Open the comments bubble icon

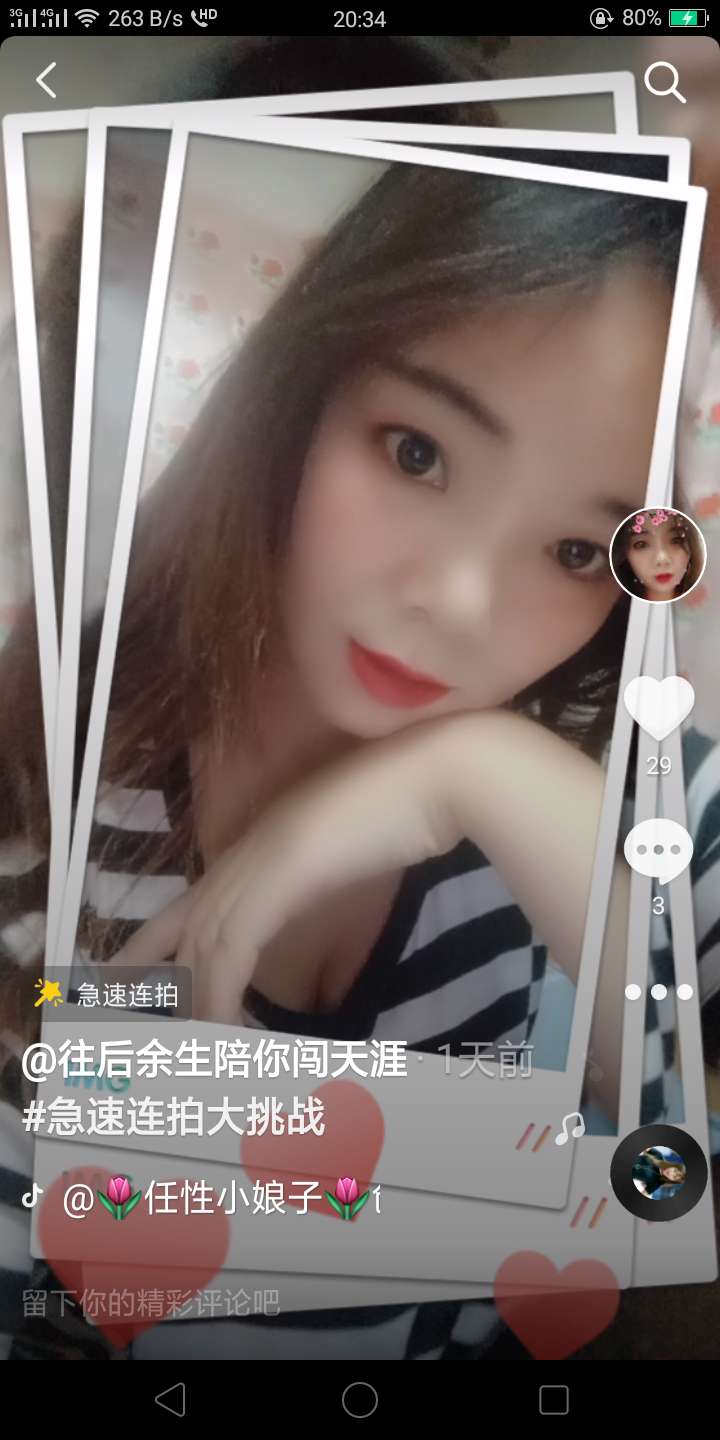coord(658,851)
